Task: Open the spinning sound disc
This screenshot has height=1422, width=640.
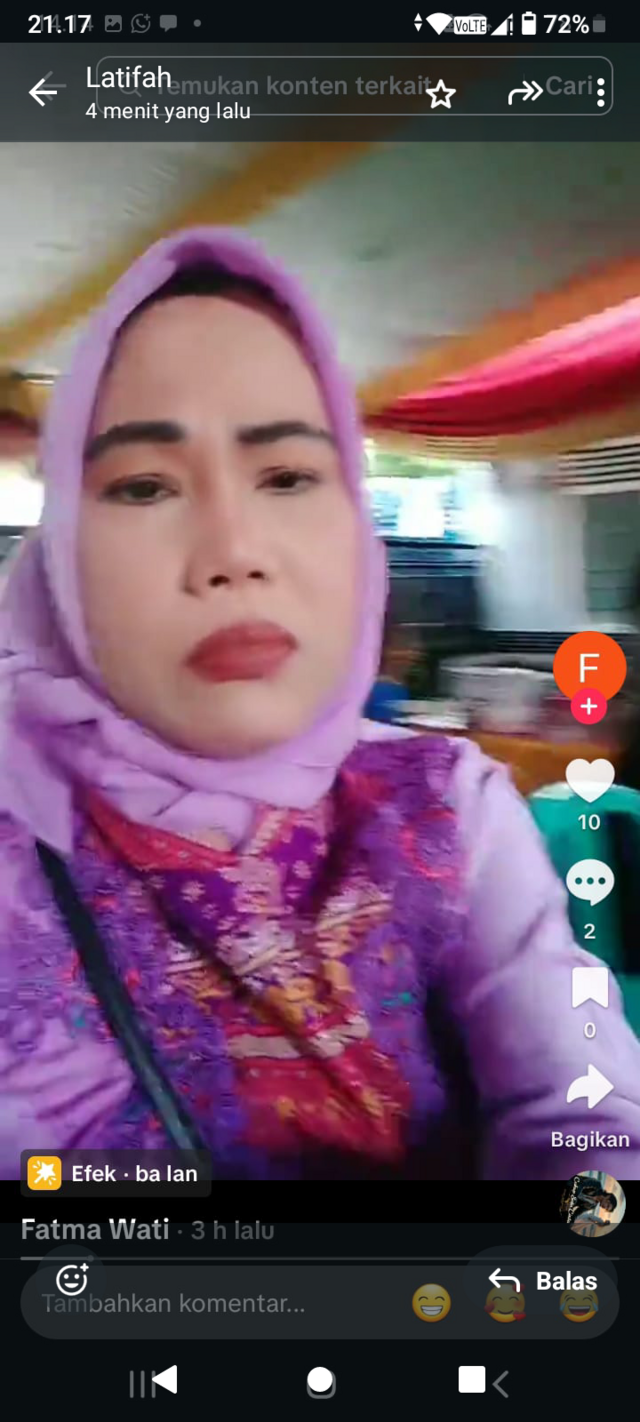Action: pyautogui.click(x=592, y=1203)
